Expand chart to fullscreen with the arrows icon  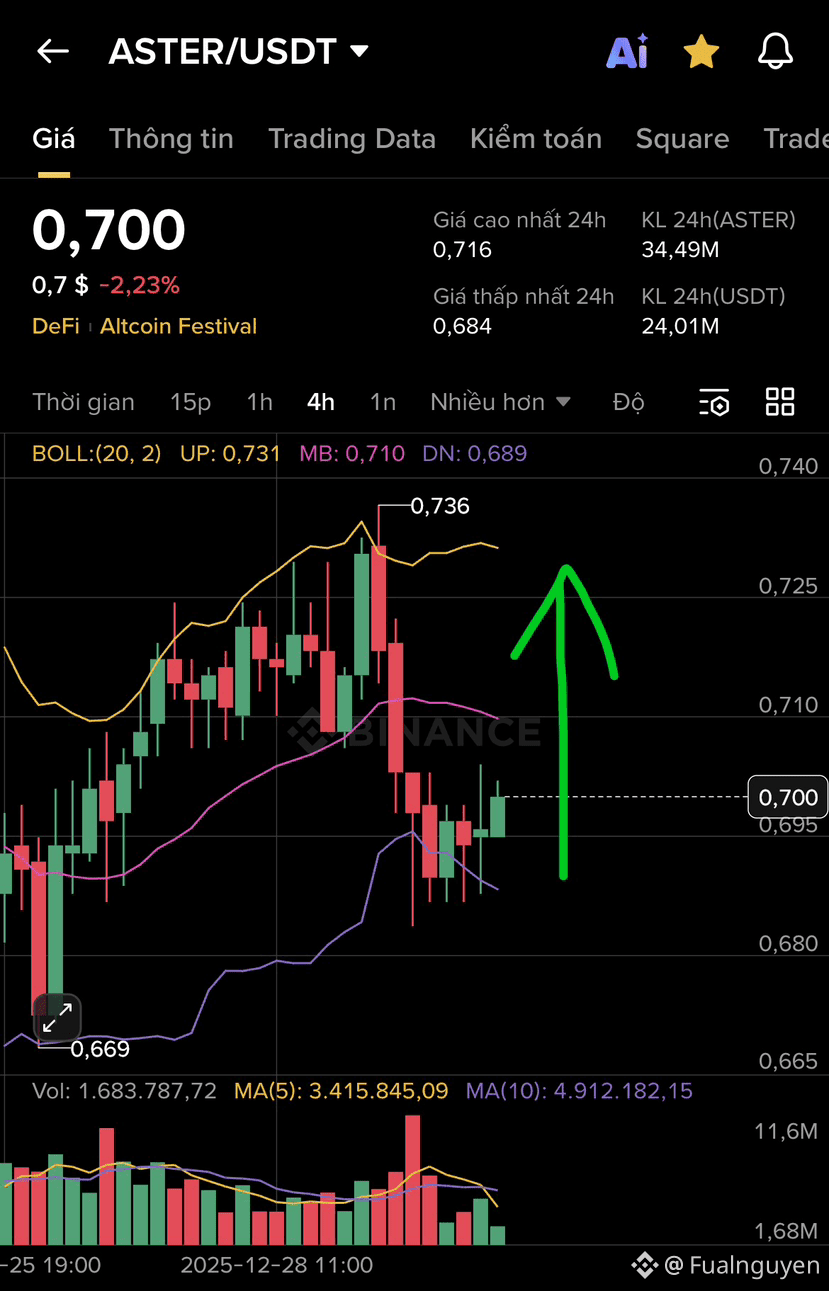pyautogui.click(x=56, y=1017)
